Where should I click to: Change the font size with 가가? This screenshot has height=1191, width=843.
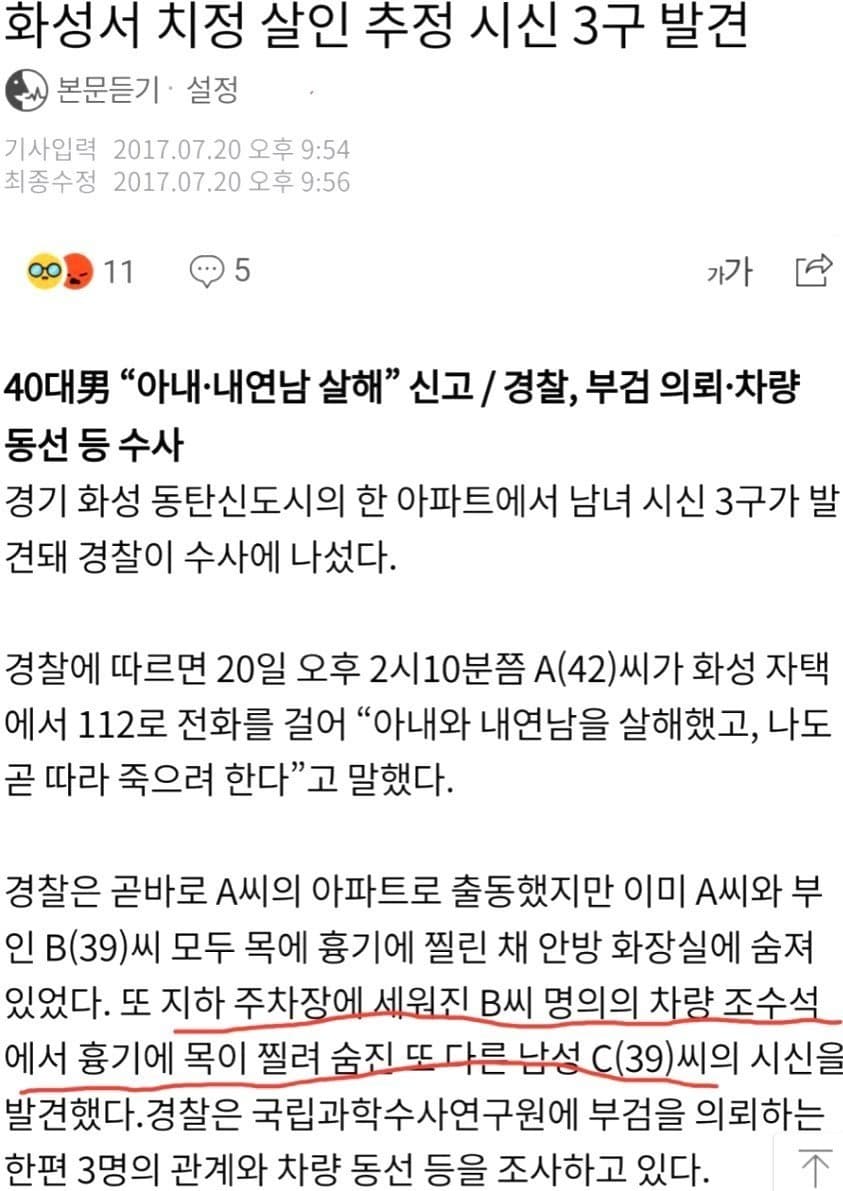click(728, 271)
